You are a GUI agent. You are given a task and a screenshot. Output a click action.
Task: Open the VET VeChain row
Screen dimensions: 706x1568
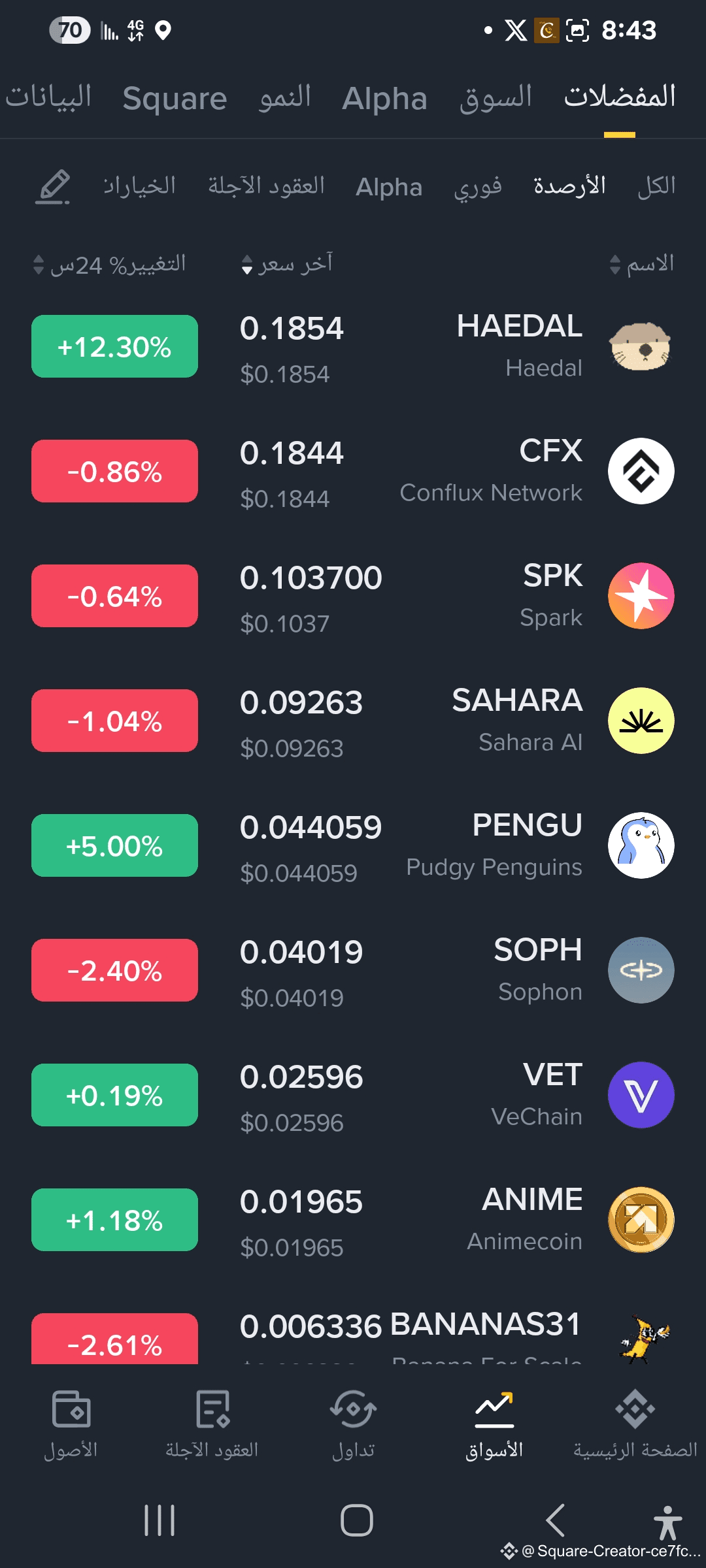click(x=353, y=1096)
